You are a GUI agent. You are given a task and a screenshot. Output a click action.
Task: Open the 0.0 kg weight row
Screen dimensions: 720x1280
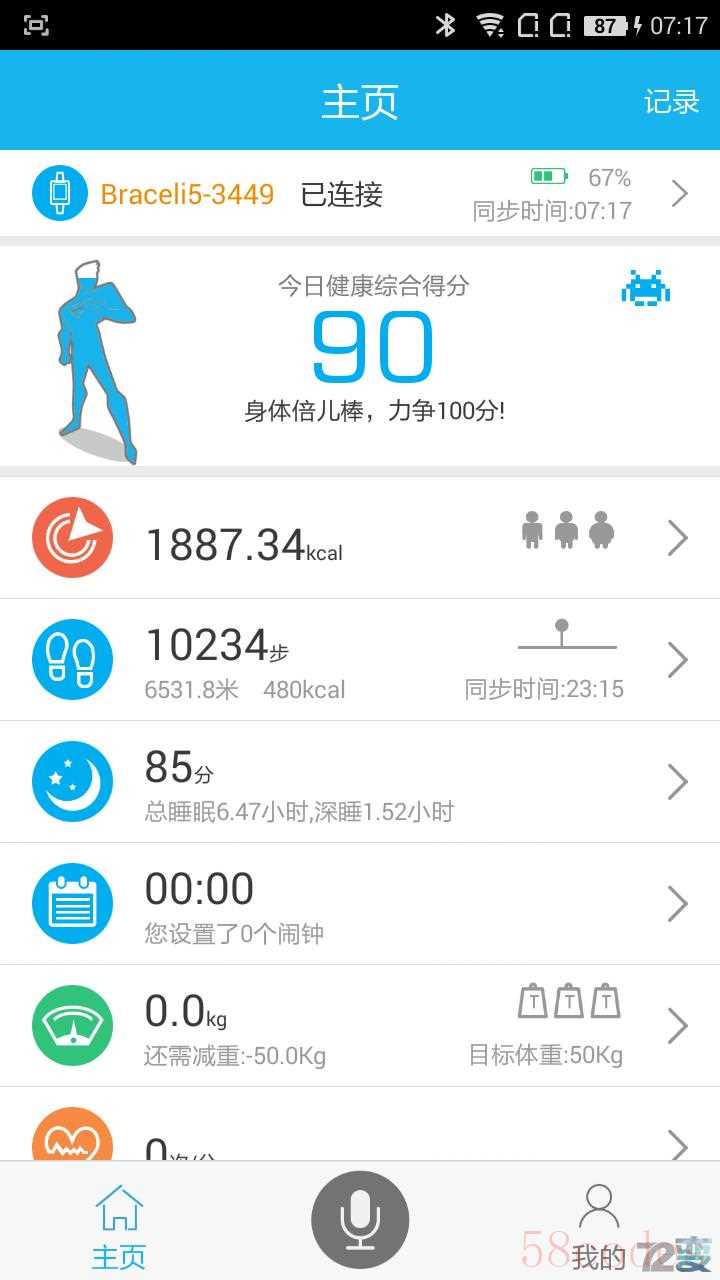(360, 1026)
